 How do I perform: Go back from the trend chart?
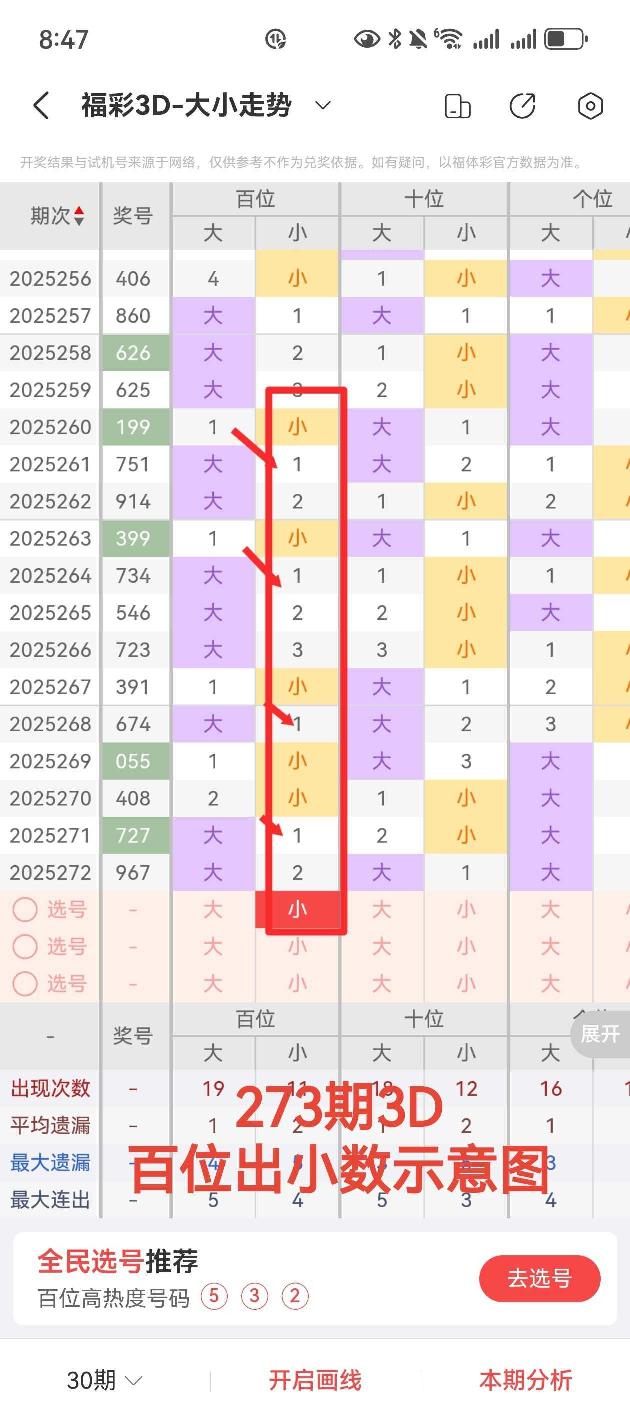(x=41, y=106)
